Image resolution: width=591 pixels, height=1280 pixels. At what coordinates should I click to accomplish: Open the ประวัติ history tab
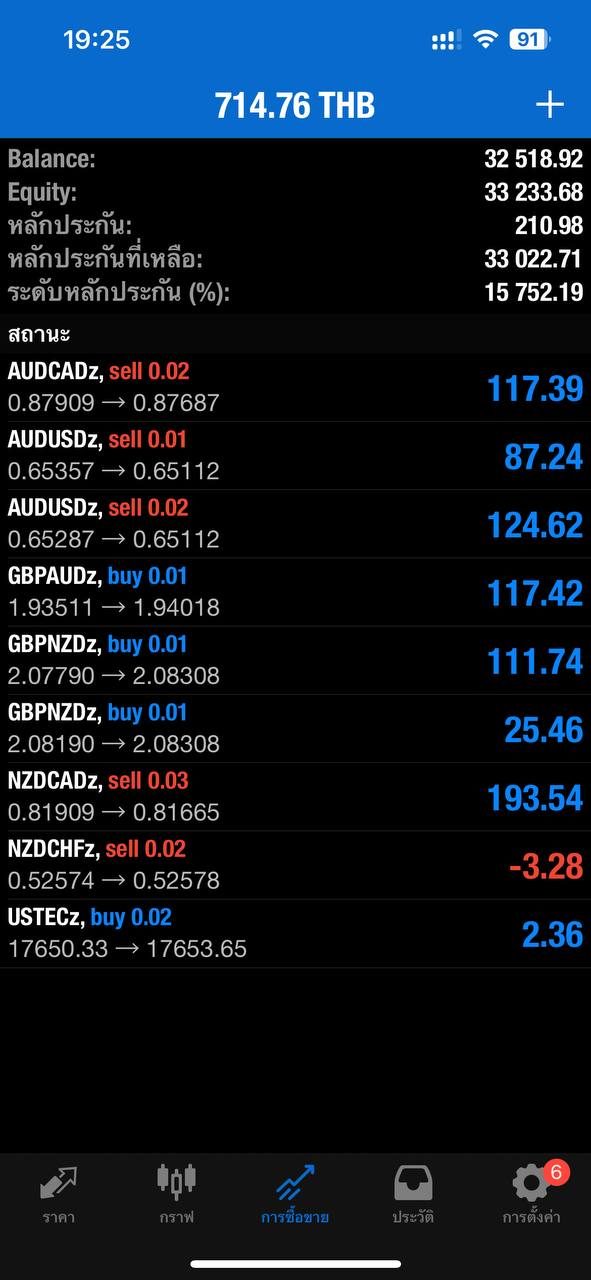pos(413,1195)
